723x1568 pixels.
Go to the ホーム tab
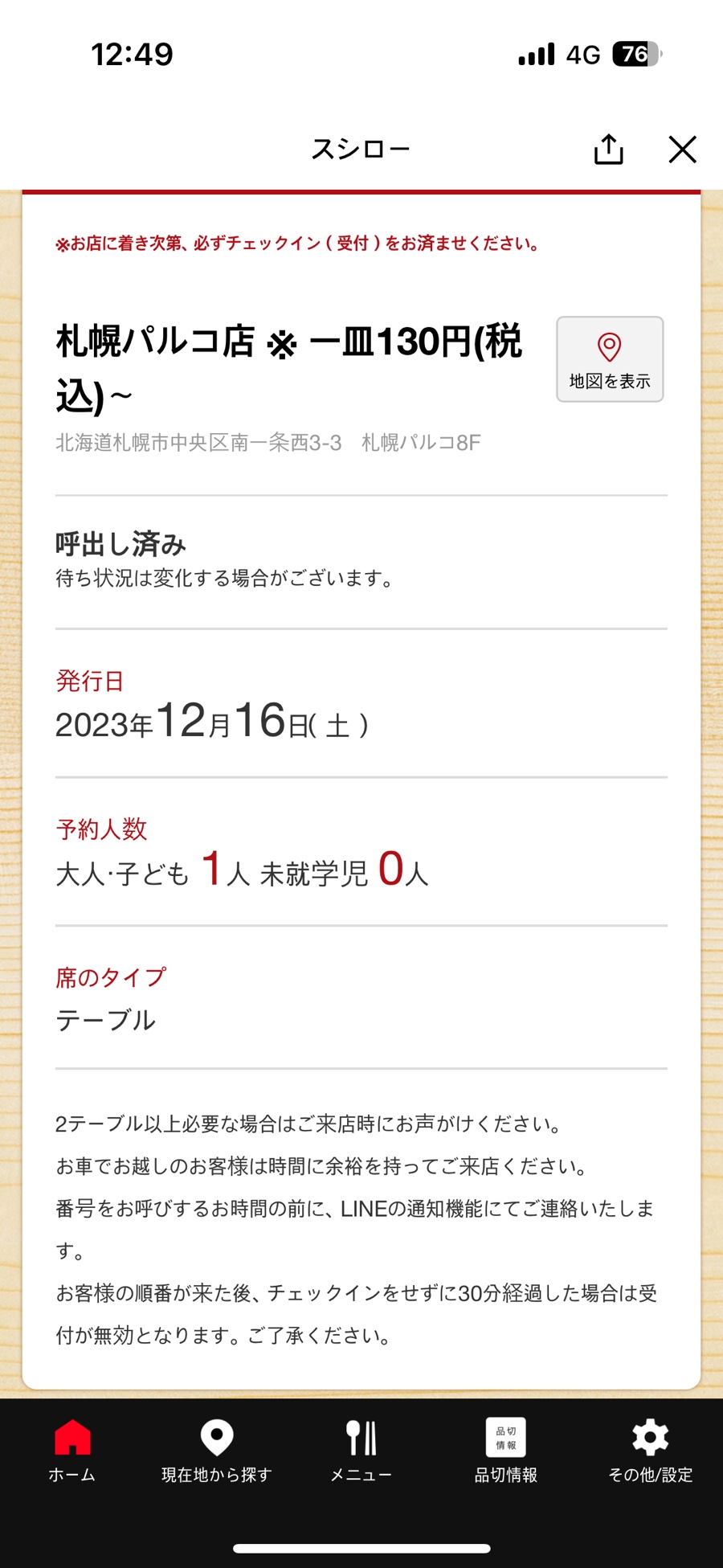pyautogui.click(x=72, y=1451)
